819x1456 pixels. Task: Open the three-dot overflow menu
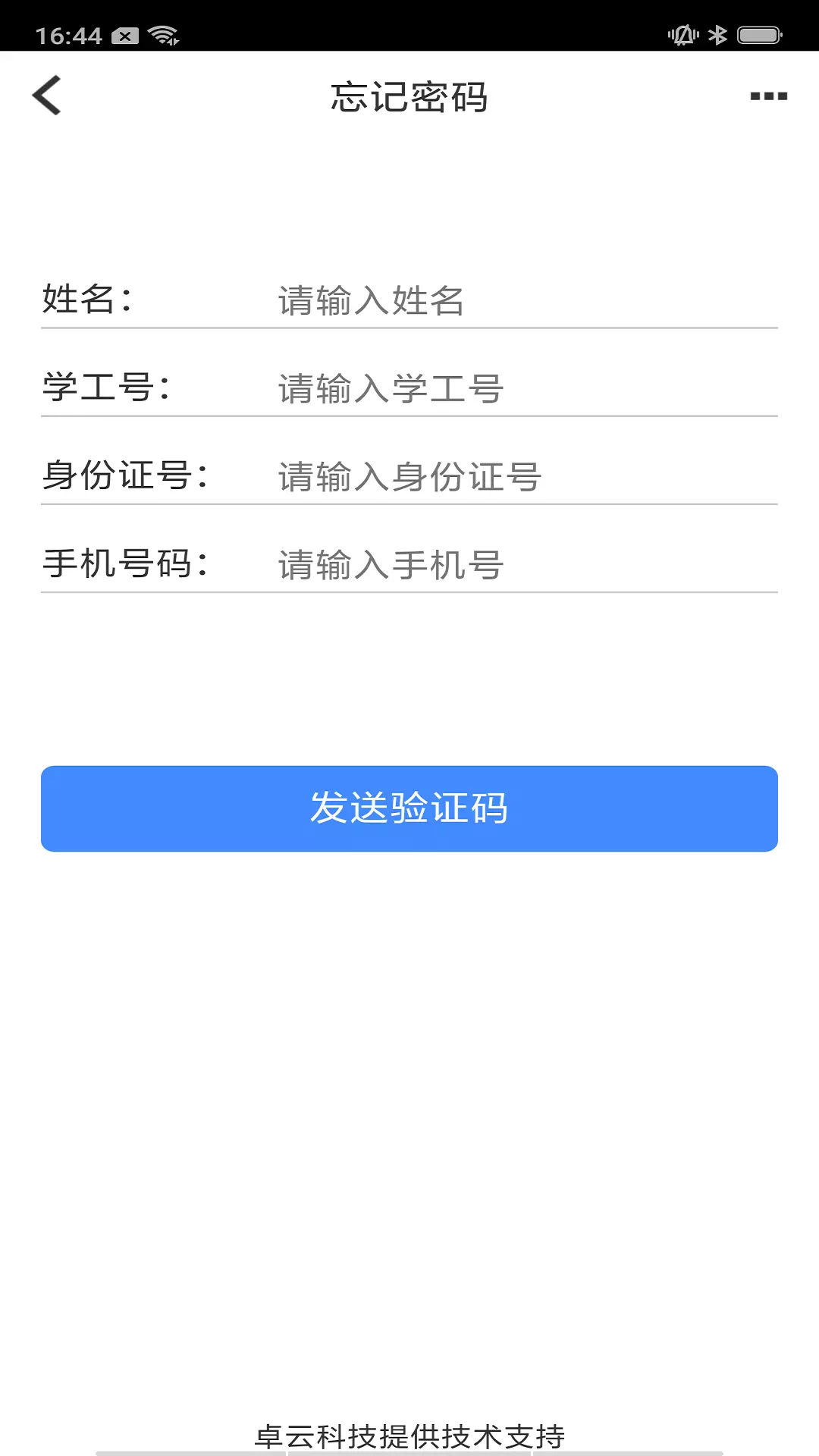pos(768,96)
